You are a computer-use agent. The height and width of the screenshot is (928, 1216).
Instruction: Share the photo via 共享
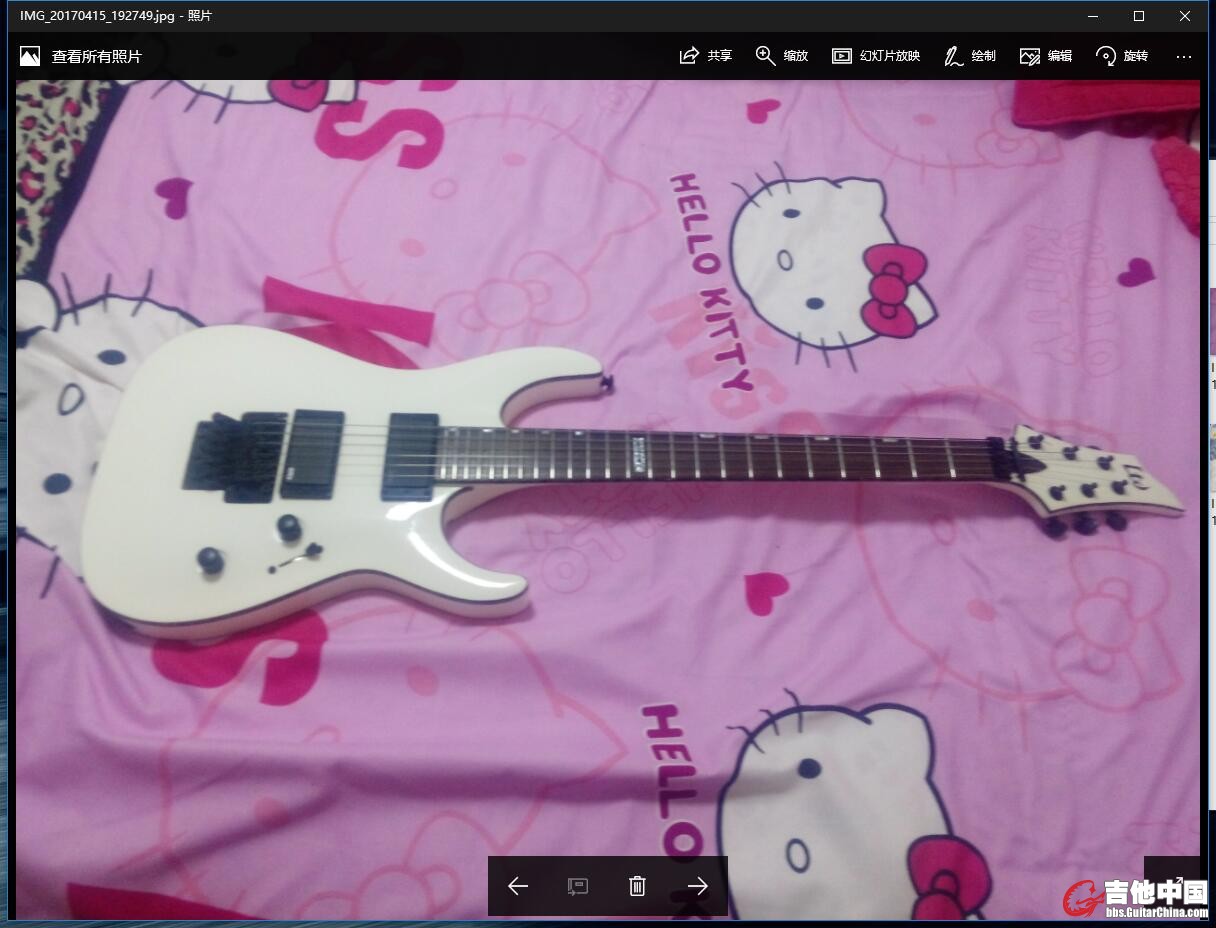(706, 56)
